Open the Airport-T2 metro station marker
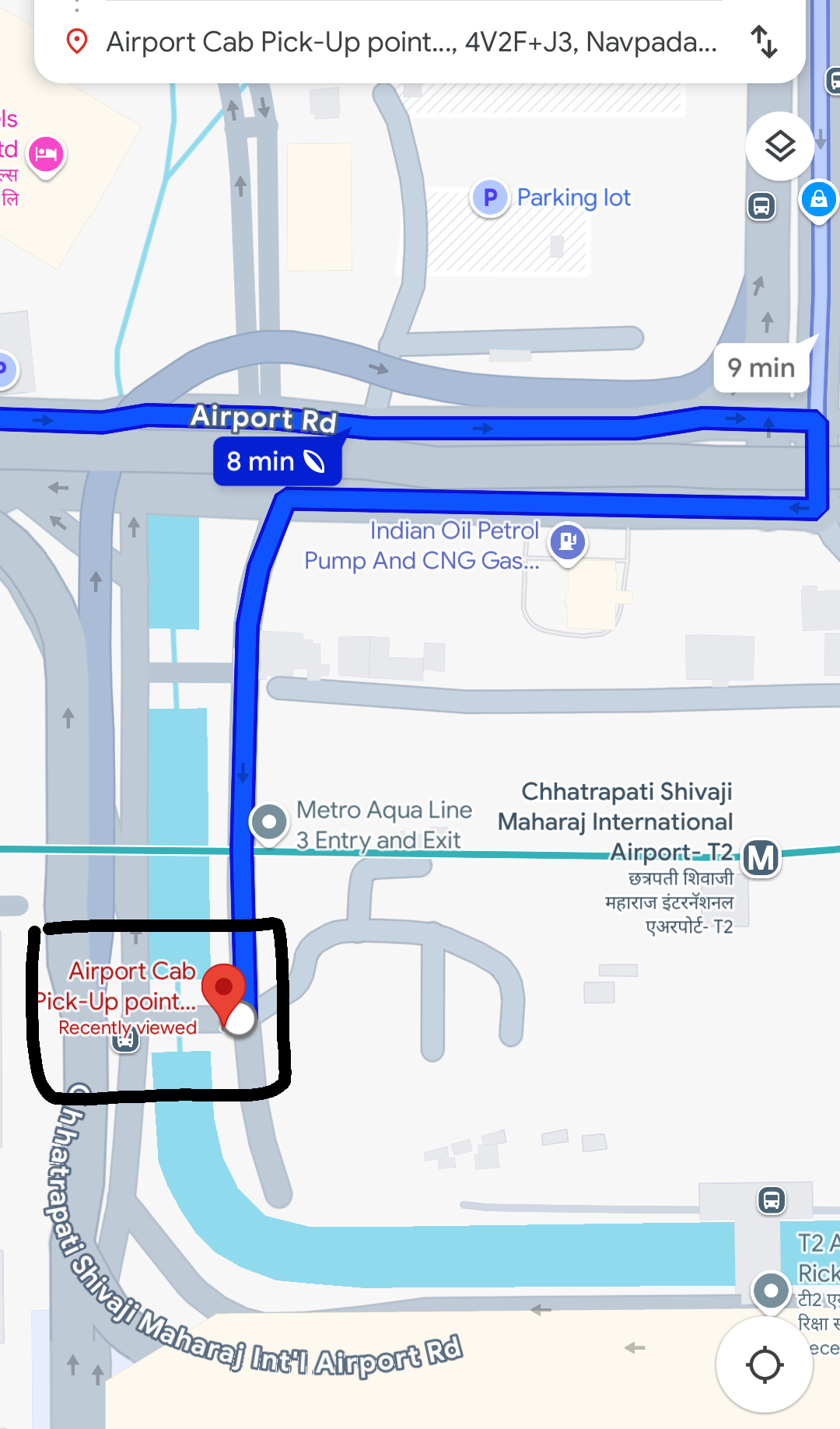This screenshot has height=1429, width=840. point(761,858)
